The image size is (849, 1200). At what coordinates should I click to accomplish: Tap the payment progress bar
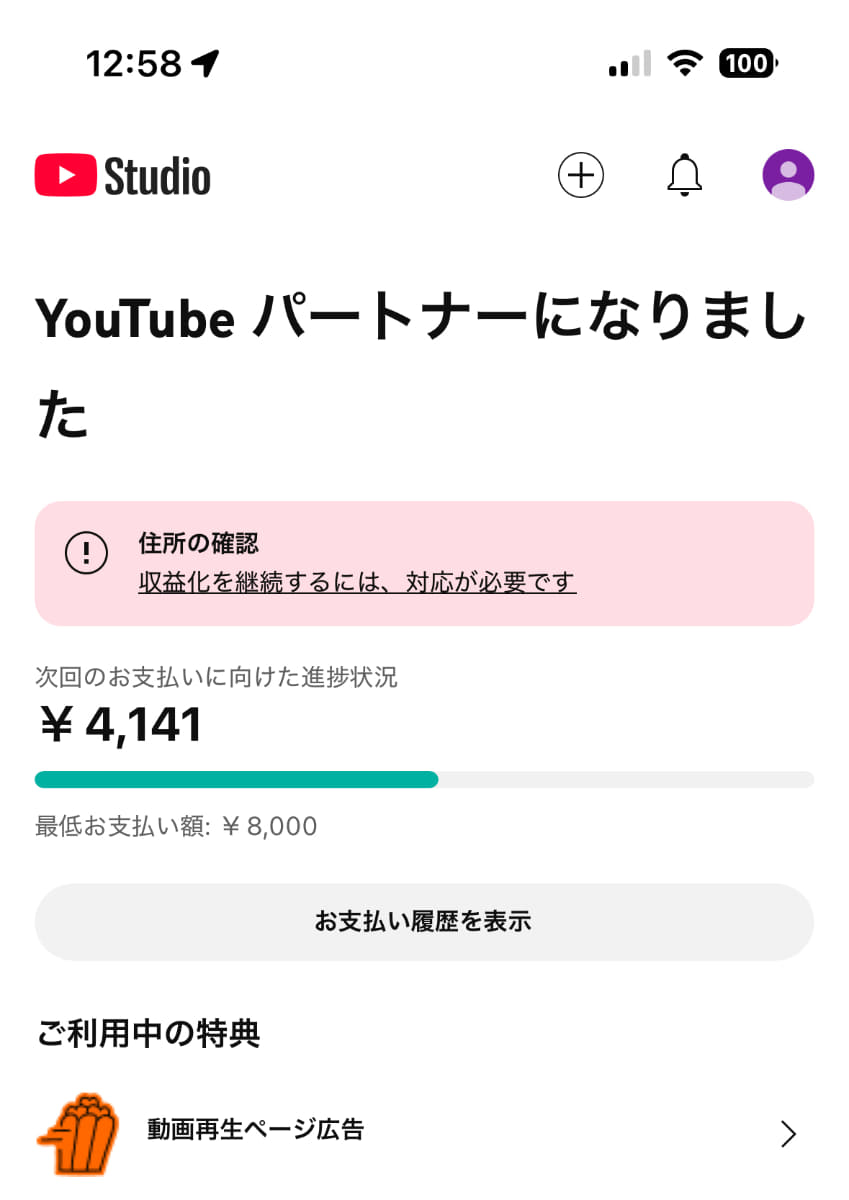pos(424,779)
